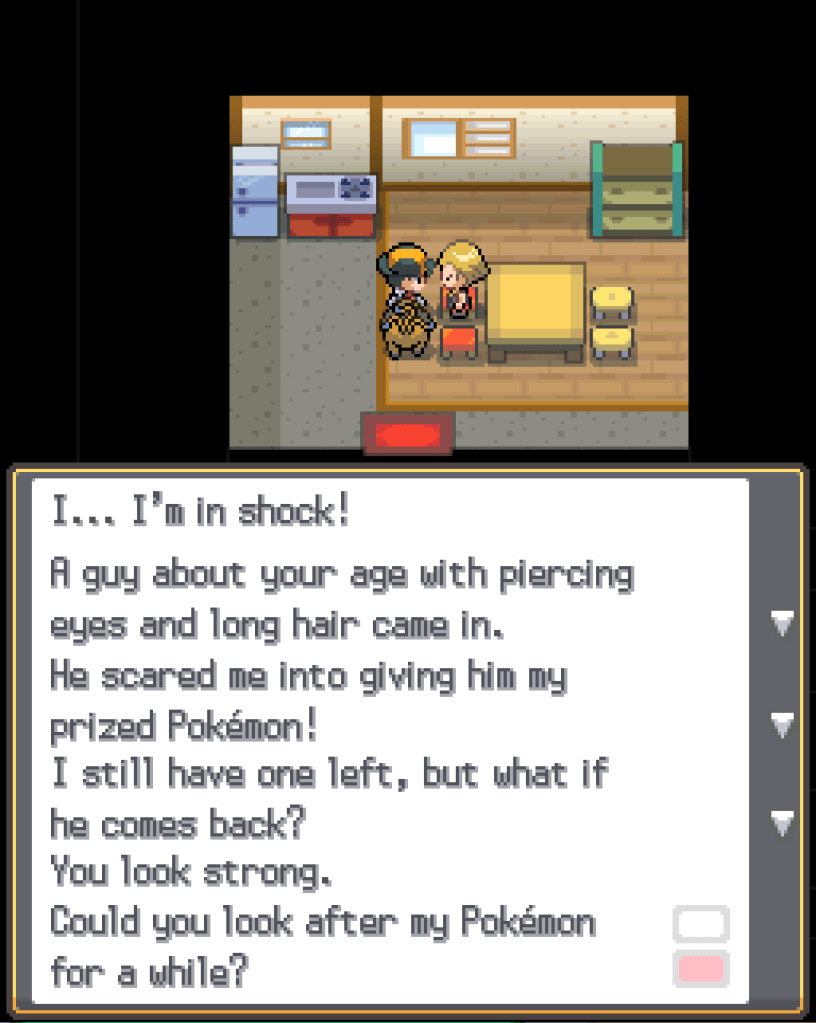Image resolution: width=816 pixels, height=1023 pixels.
Task: Choose the white 'Yes' answer box
Action: coord(700,923)
